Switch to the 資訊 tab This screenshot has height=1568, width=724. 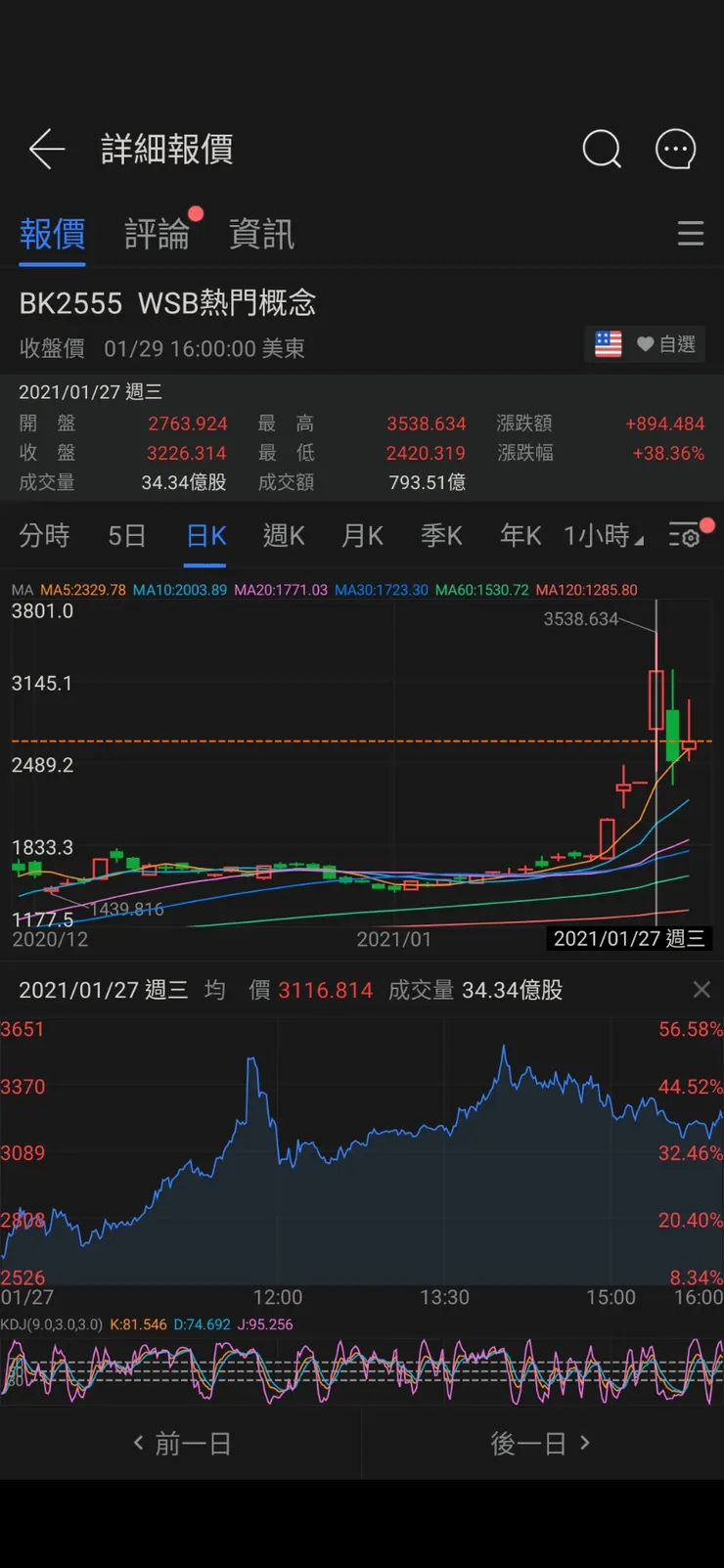coord(260,234)
